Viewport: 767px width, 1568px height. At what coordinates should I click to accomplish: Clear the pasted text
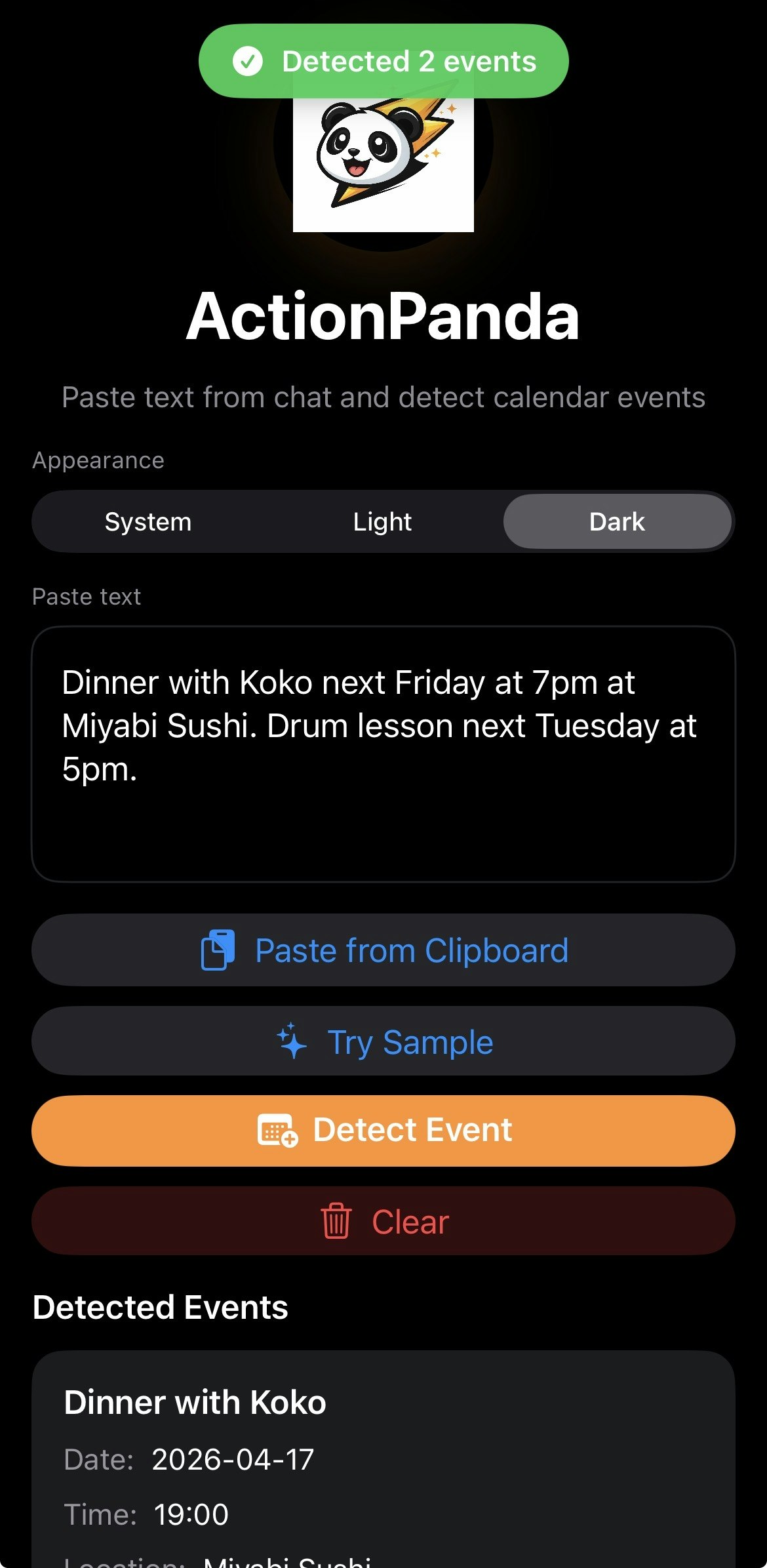[383, 1221]
